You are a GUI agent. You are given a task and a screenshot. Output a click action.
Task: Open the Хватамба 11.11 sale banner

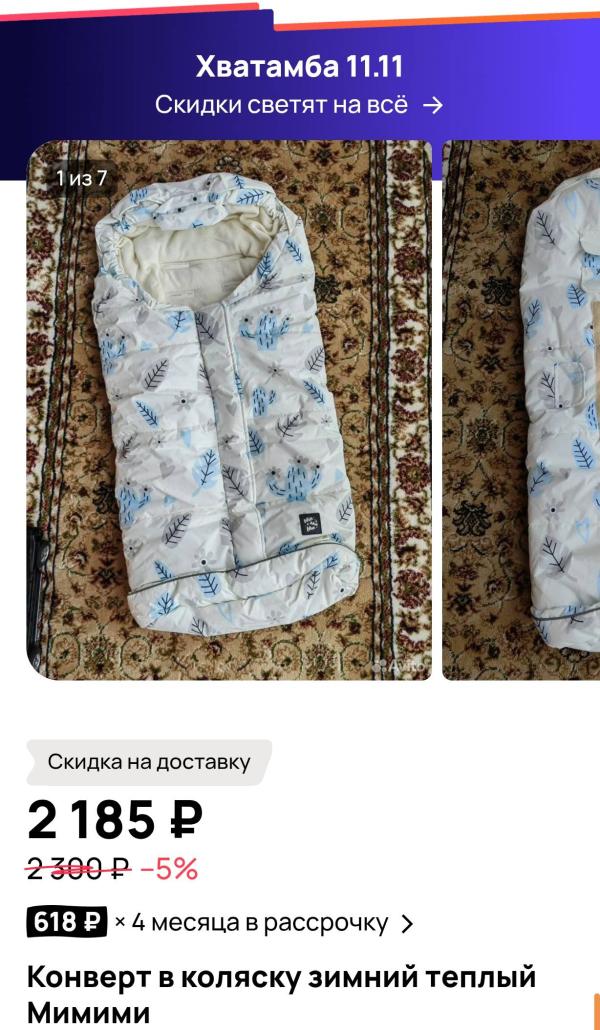[299, 86]
